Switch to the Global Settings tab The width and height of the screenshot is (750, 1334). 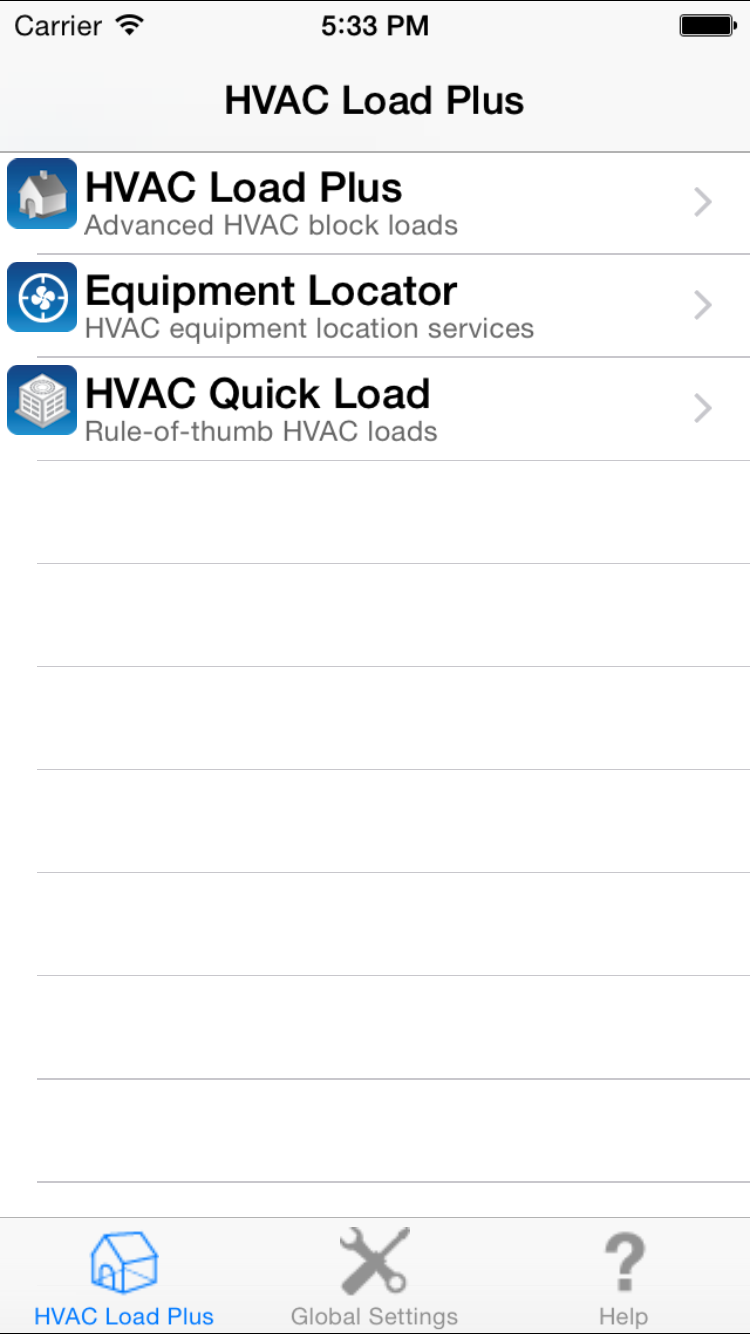374,1277
